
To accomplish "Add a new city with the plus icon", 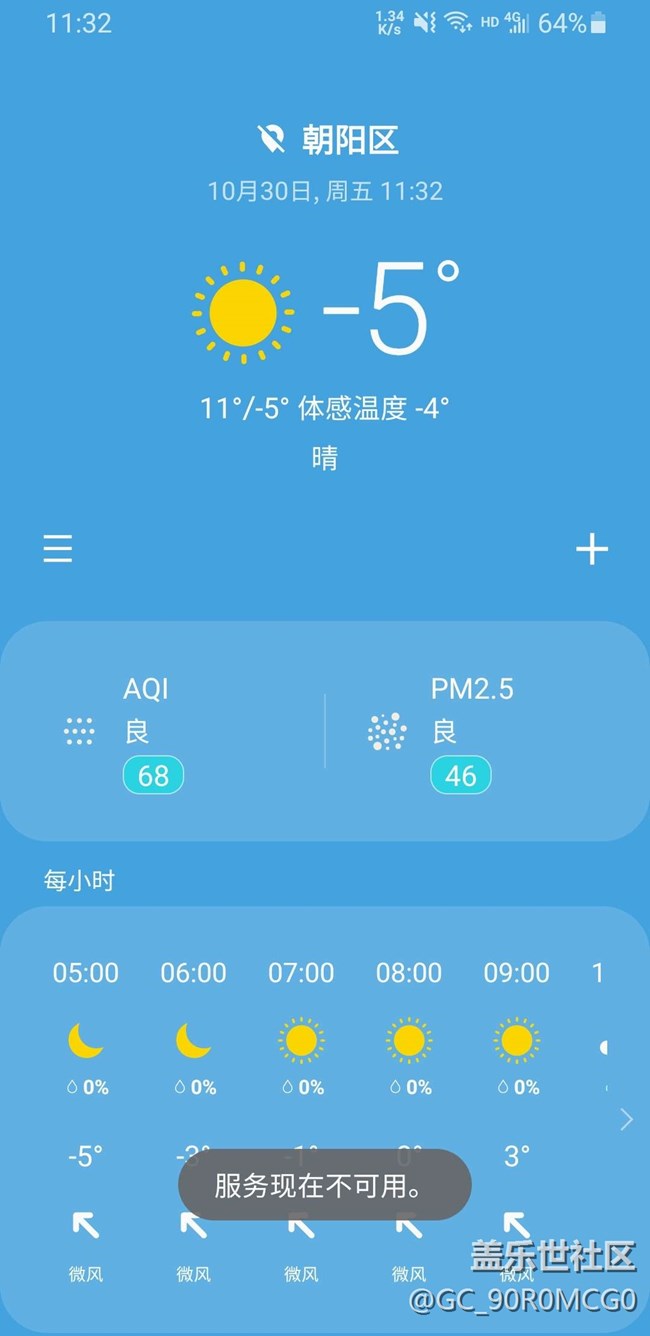I will pos(592,549).
